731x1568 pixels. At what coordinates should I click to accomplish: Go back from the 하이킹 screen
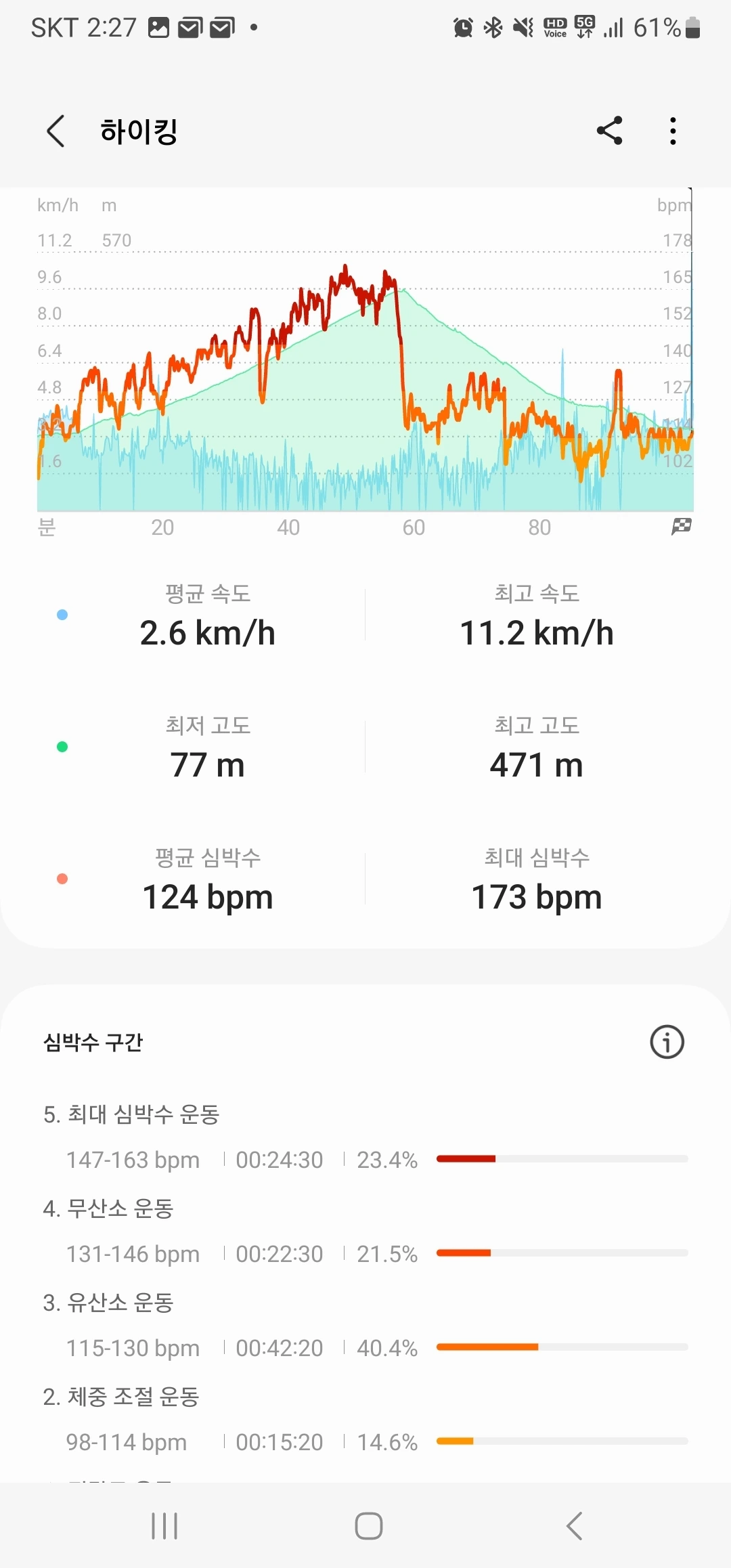(x=56, y=131)
